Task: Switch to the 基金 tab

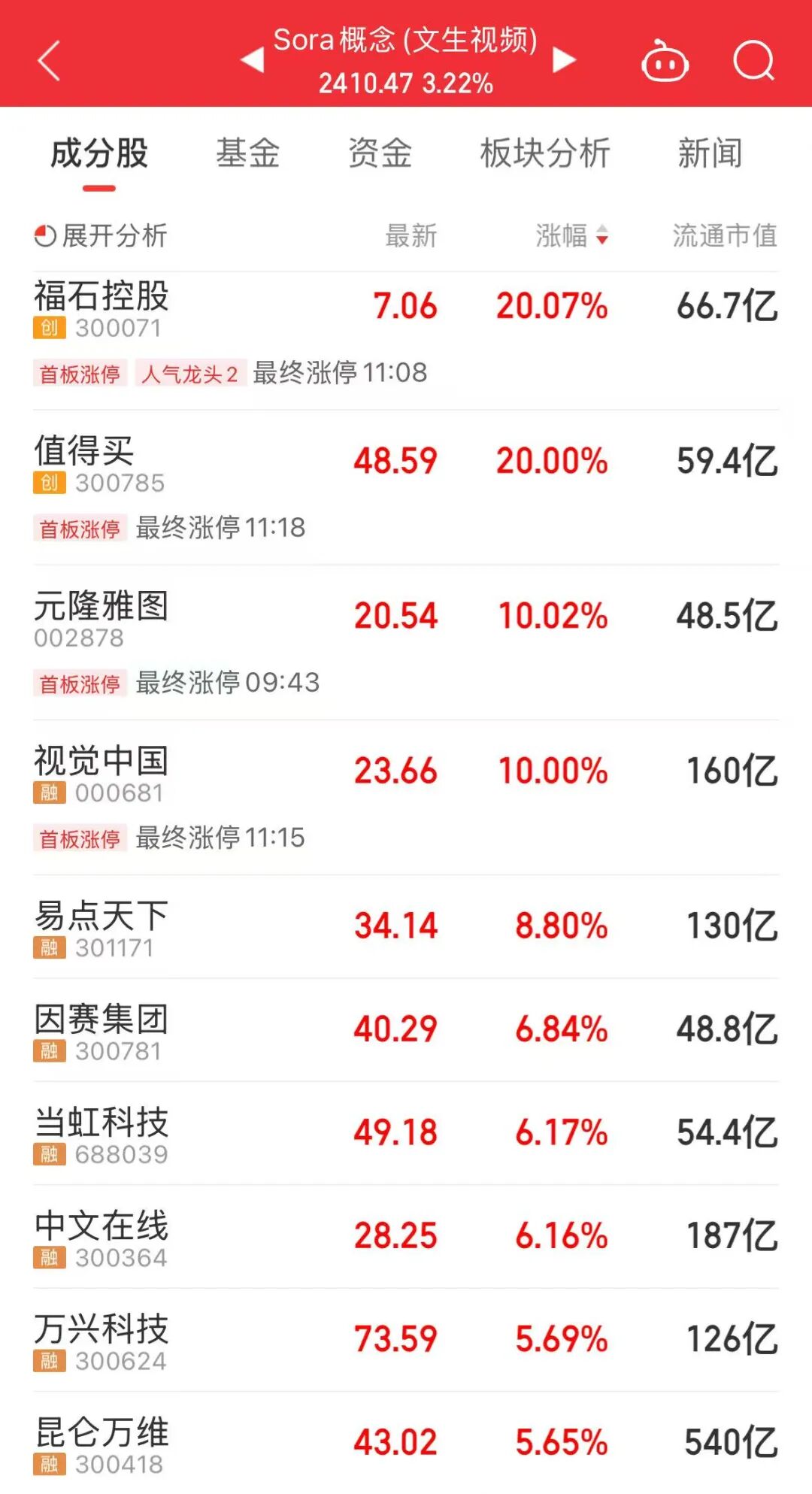Action: pos(247,153)
